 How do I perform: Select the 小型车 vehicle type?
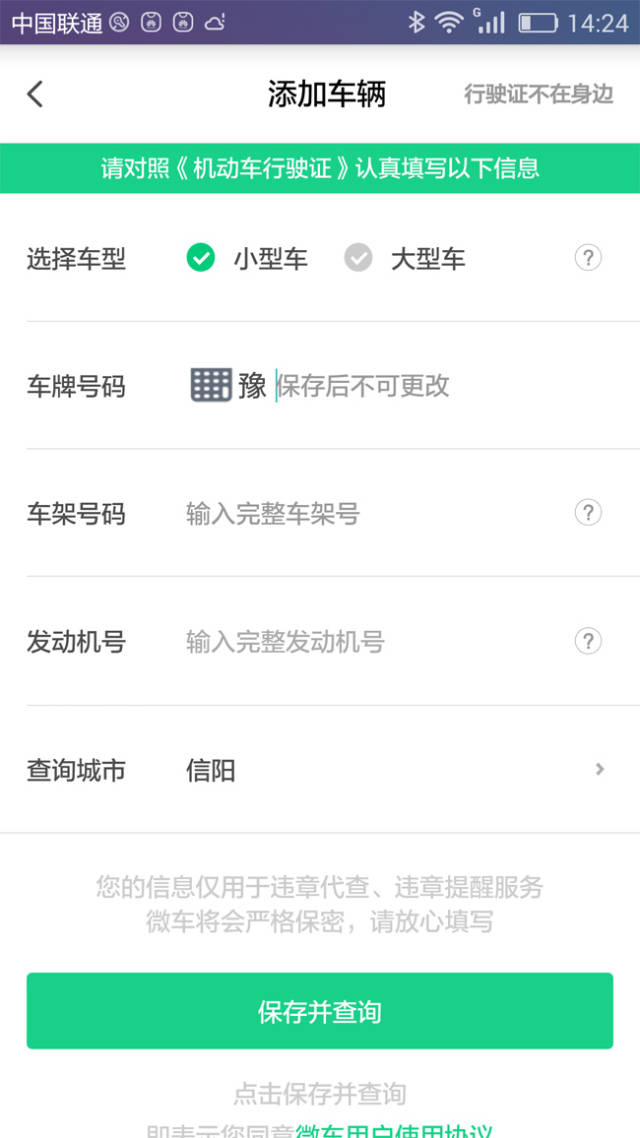247,258
